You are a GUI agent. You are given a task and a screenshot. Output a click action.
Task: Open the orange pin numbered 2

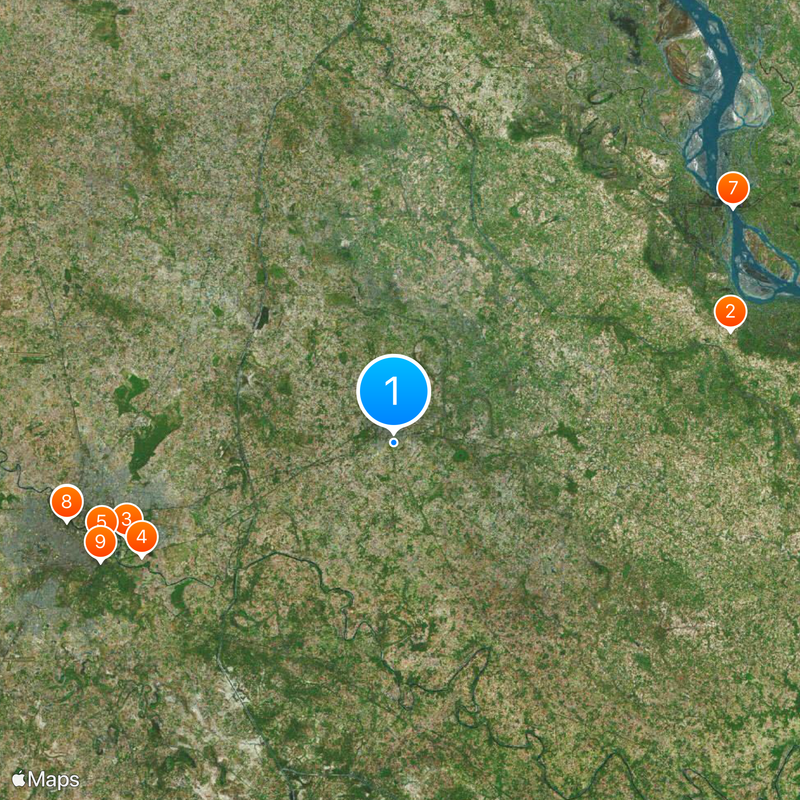click(730, 311)
